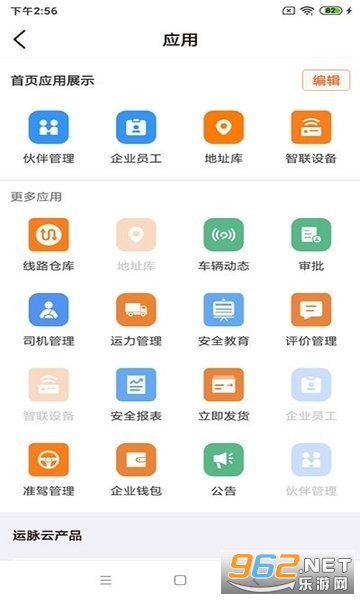View 安全报表

click(x=136, y=395)
